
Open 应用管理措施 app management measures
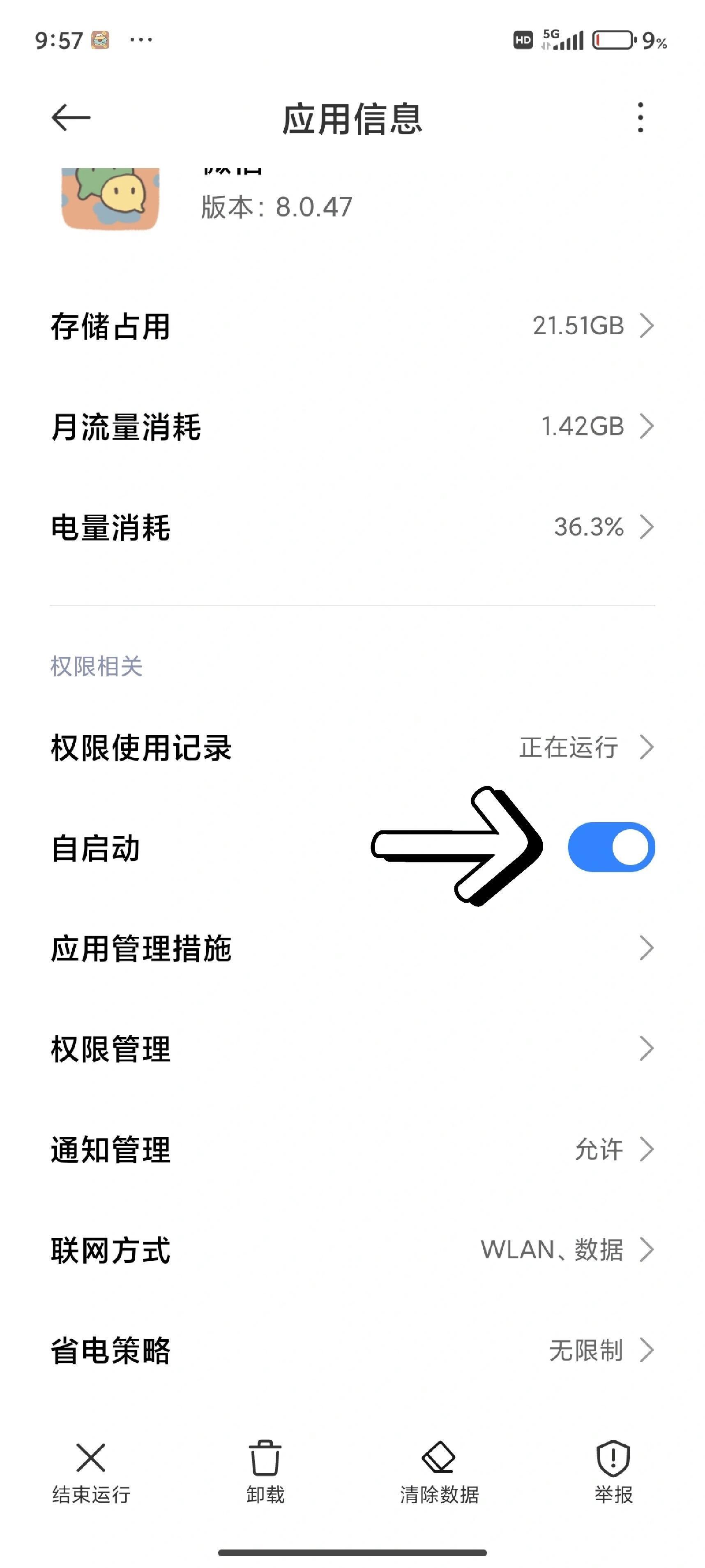[352, 948]
